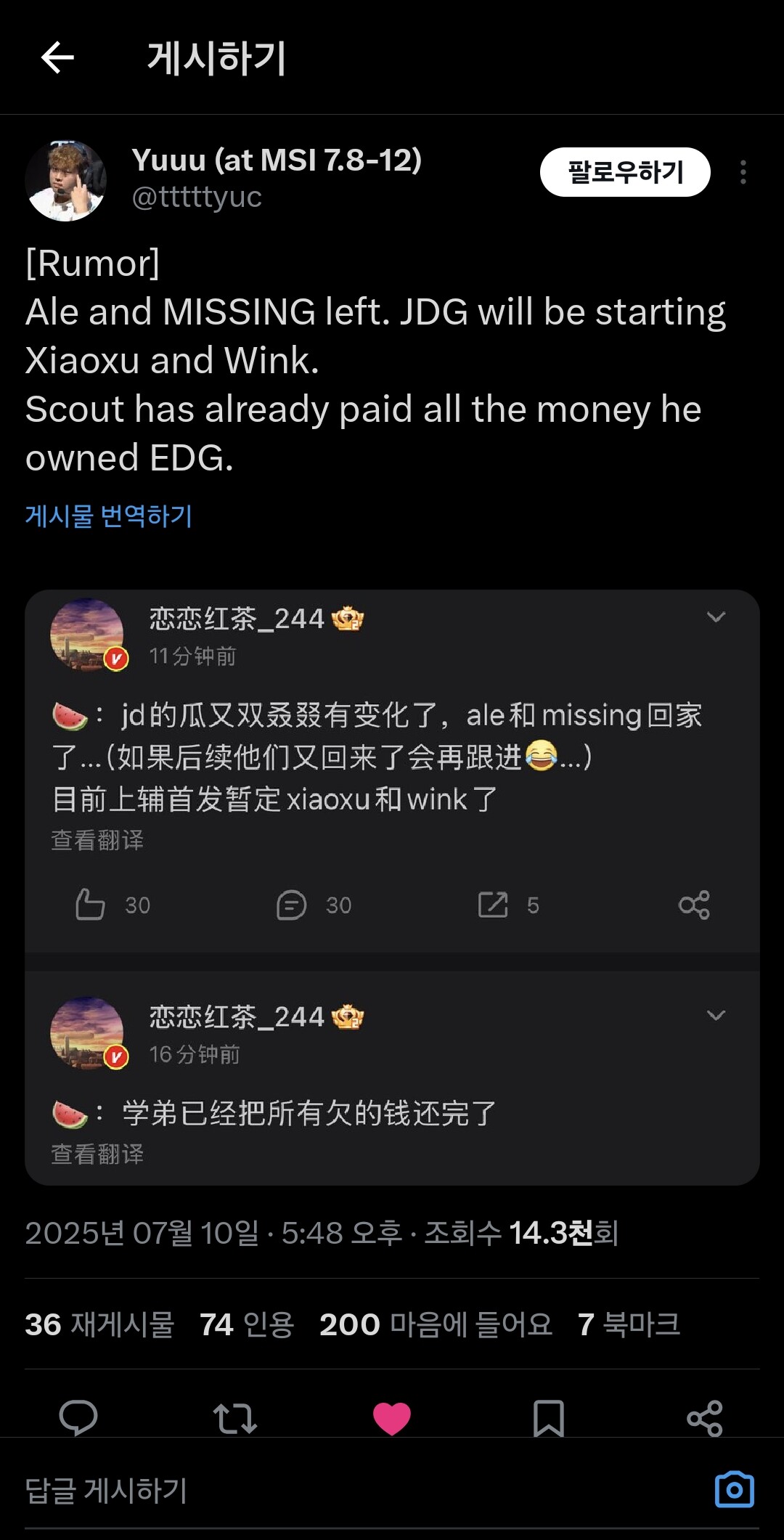This screenshot has height=1540, width=784.
Task: Open the post's three-dot overflow menu
Action: pos(743,172)
